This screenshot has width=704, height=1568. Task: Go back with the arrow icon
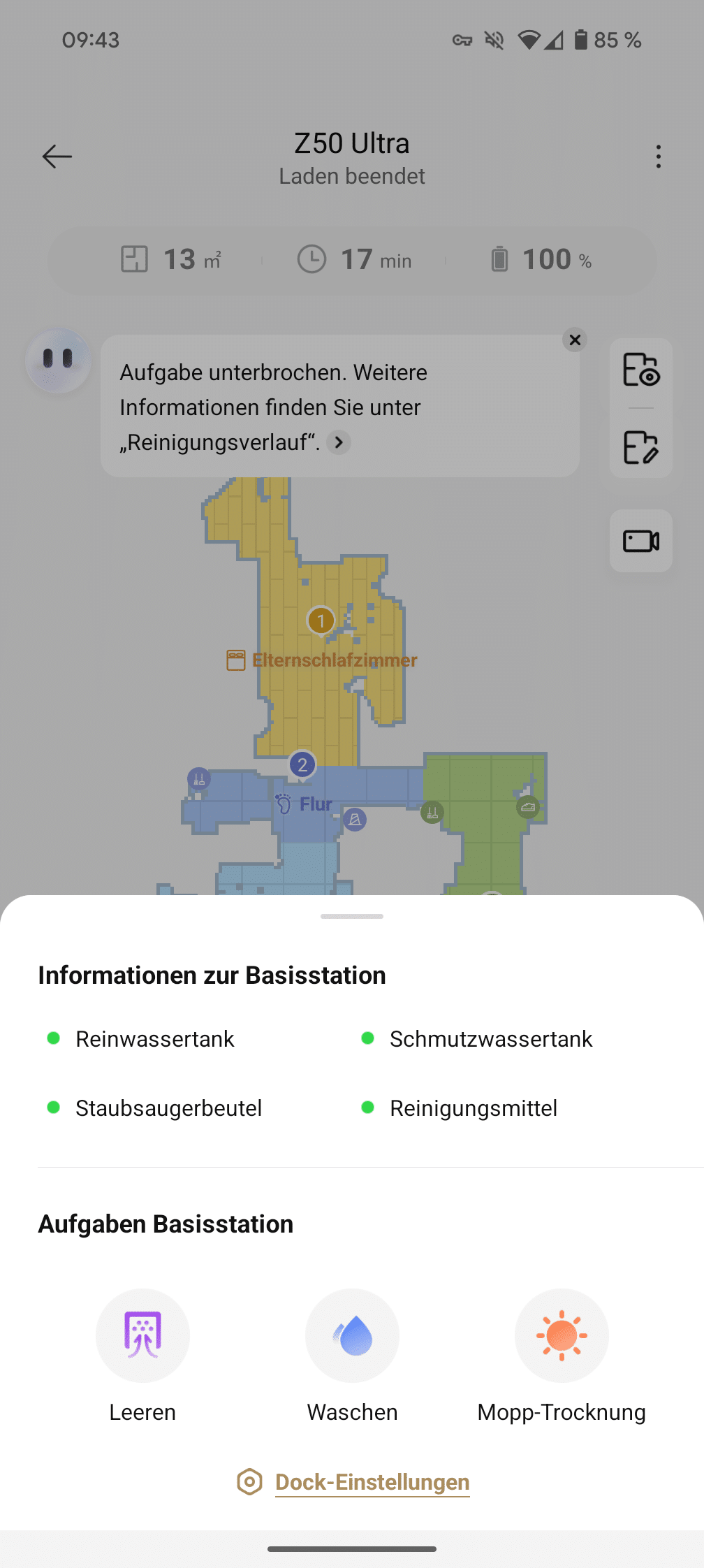point(57,157)
